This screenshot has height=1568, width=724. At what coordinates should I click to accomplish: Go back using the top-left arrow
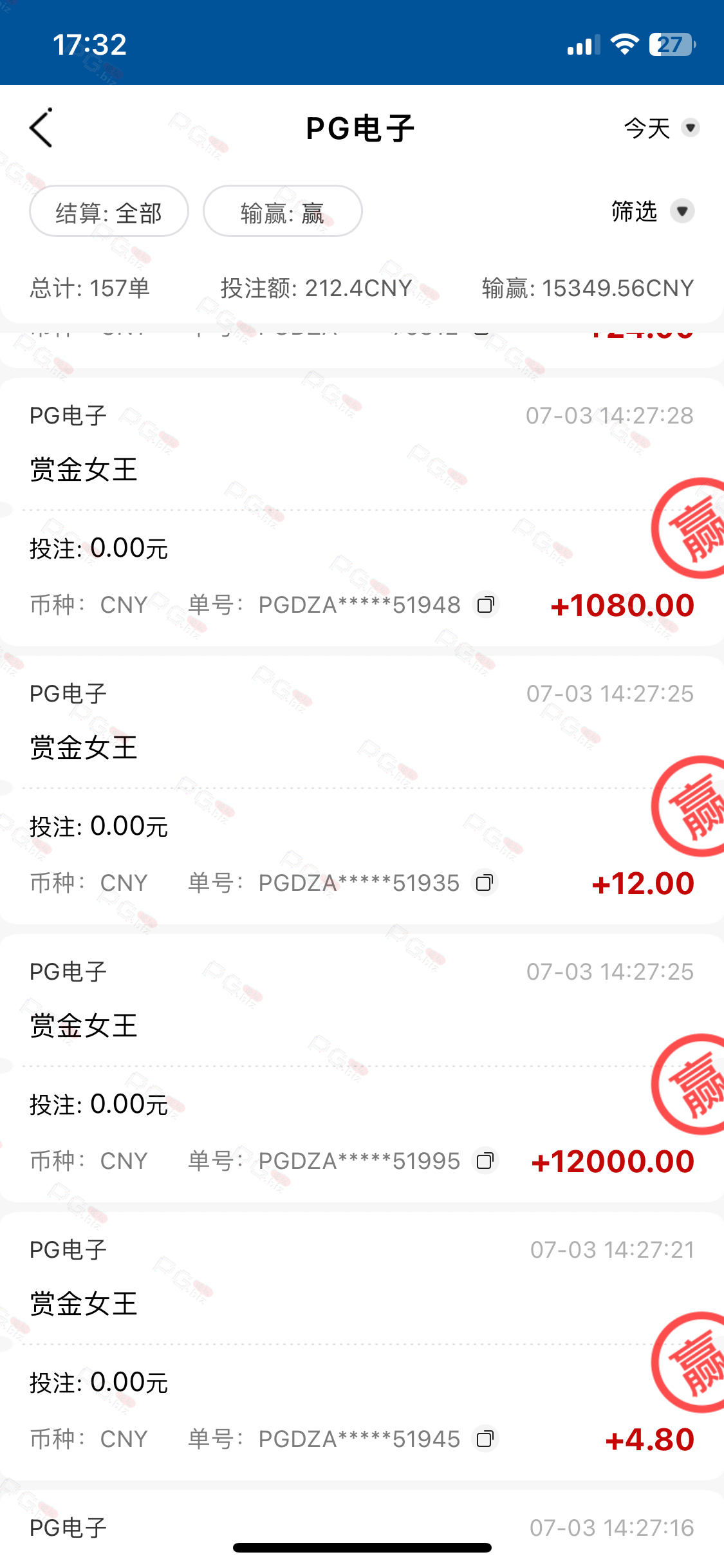tap(41, 128)
